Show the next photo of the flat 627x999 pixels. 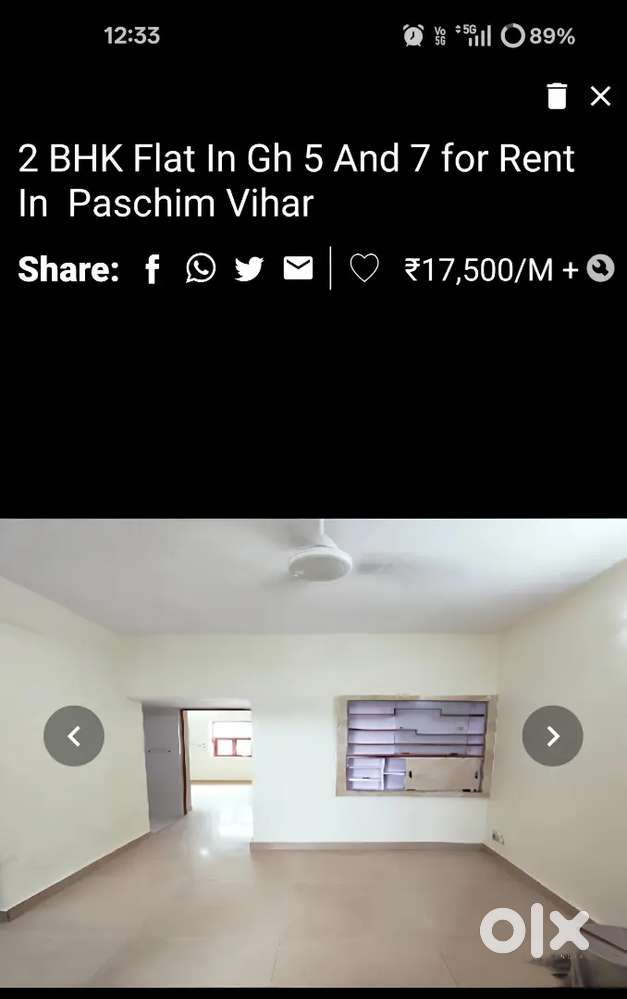pos(552,736)
